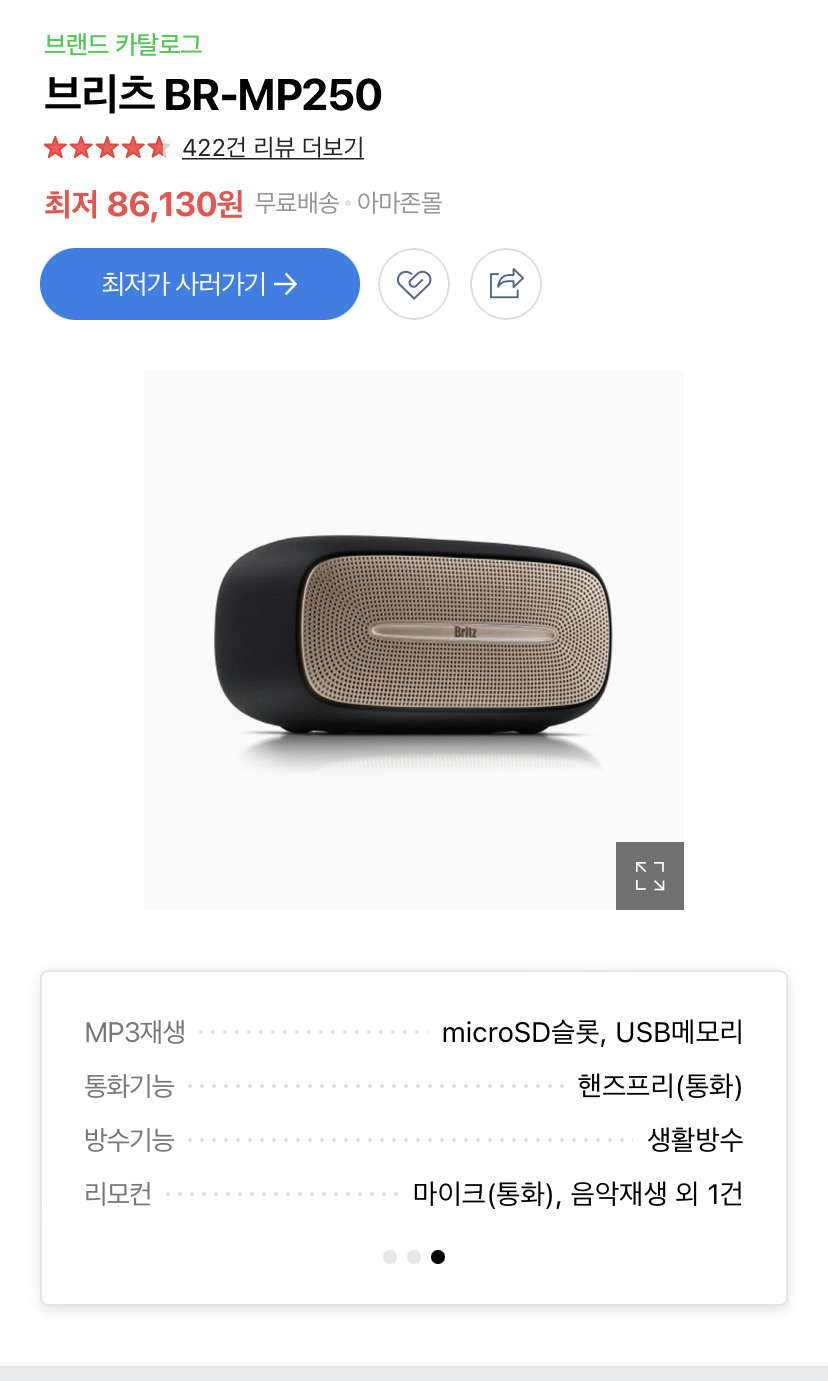Open the 브랜드 카탈로그 section

(x=124, y=45)
